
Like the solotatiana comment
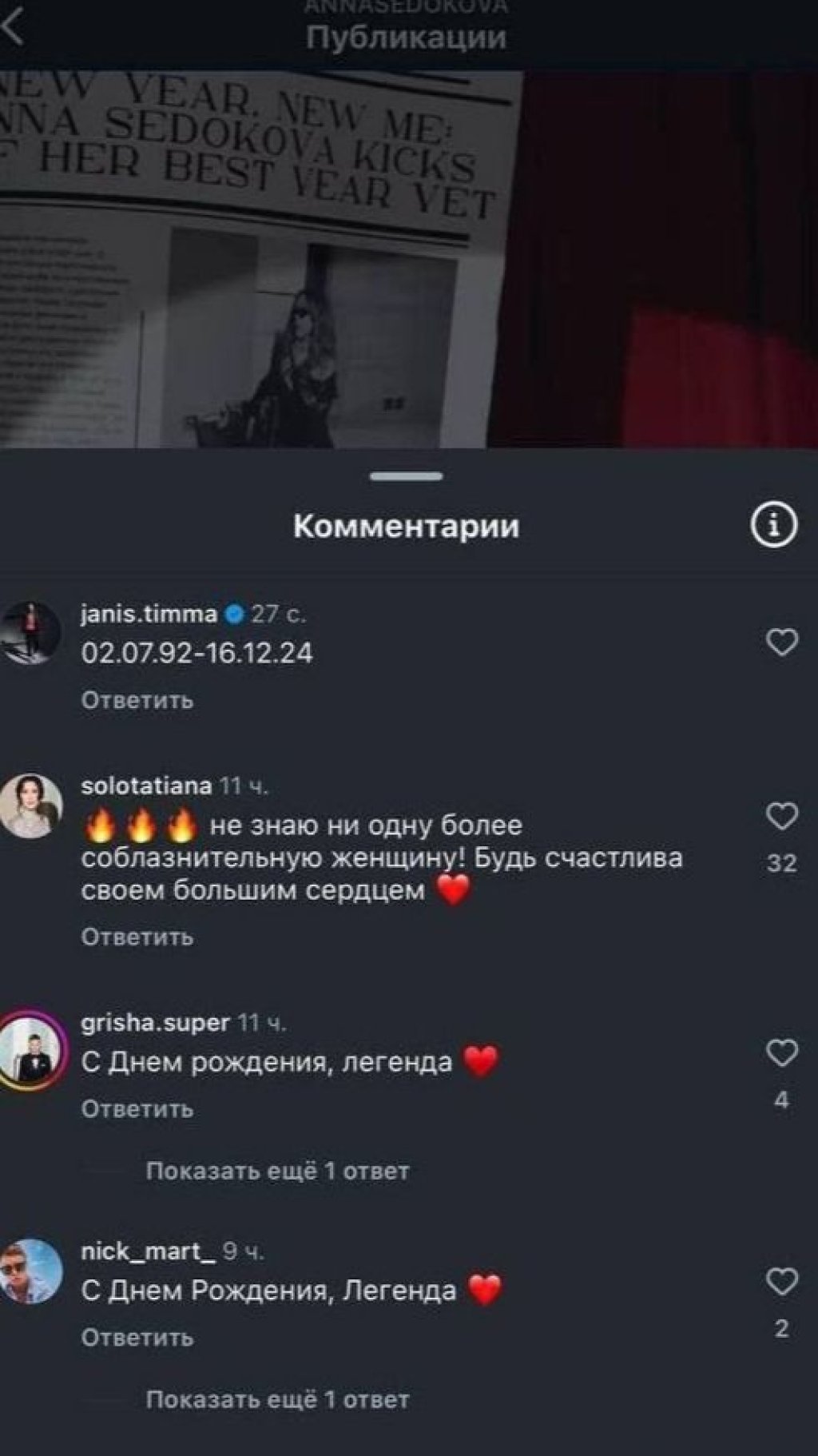pos(781,816)
